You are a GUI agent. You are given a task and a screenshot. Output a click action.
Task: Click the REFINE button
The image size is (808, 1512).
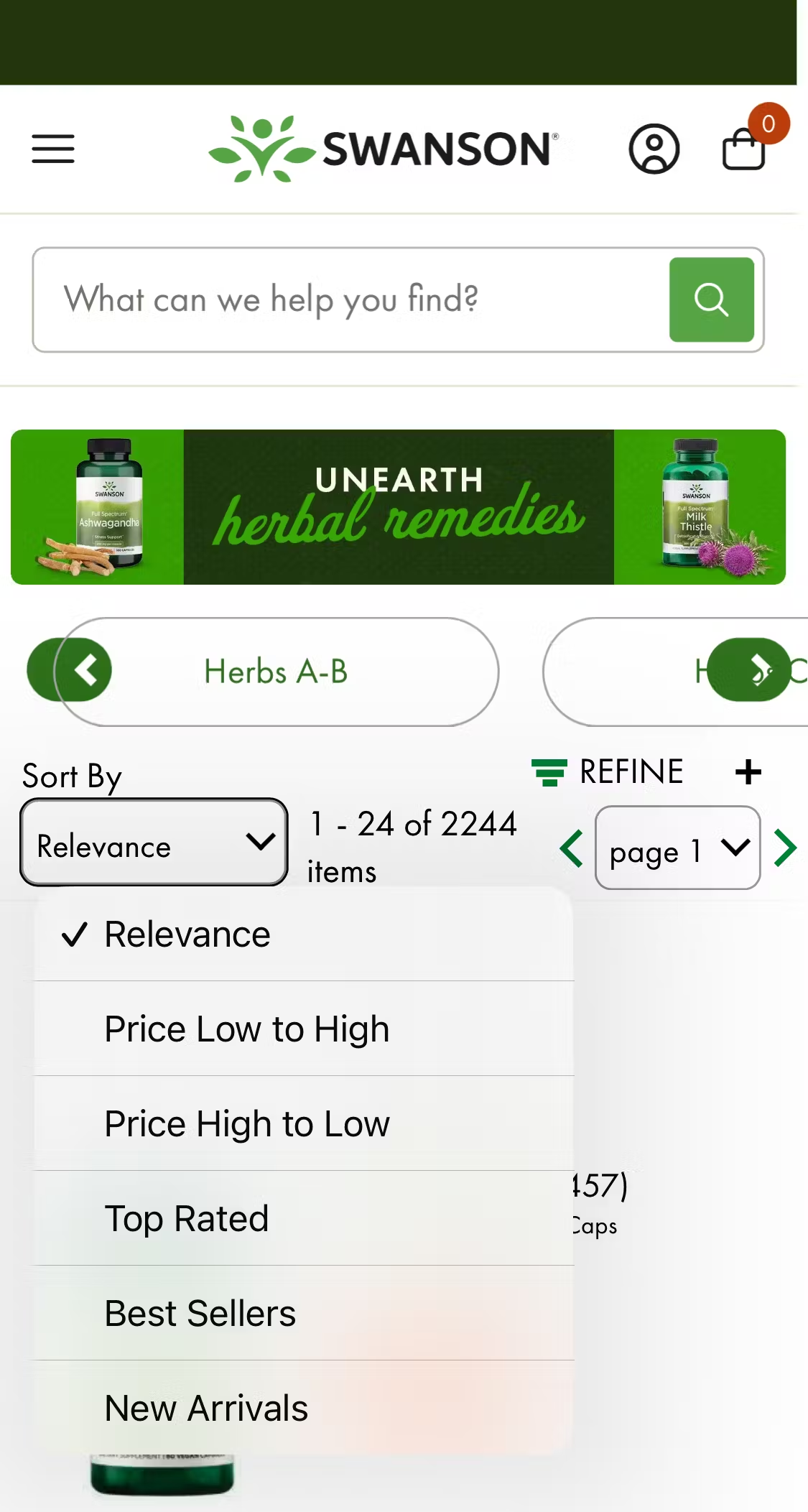pyautogui.click(x=631, y=770)
